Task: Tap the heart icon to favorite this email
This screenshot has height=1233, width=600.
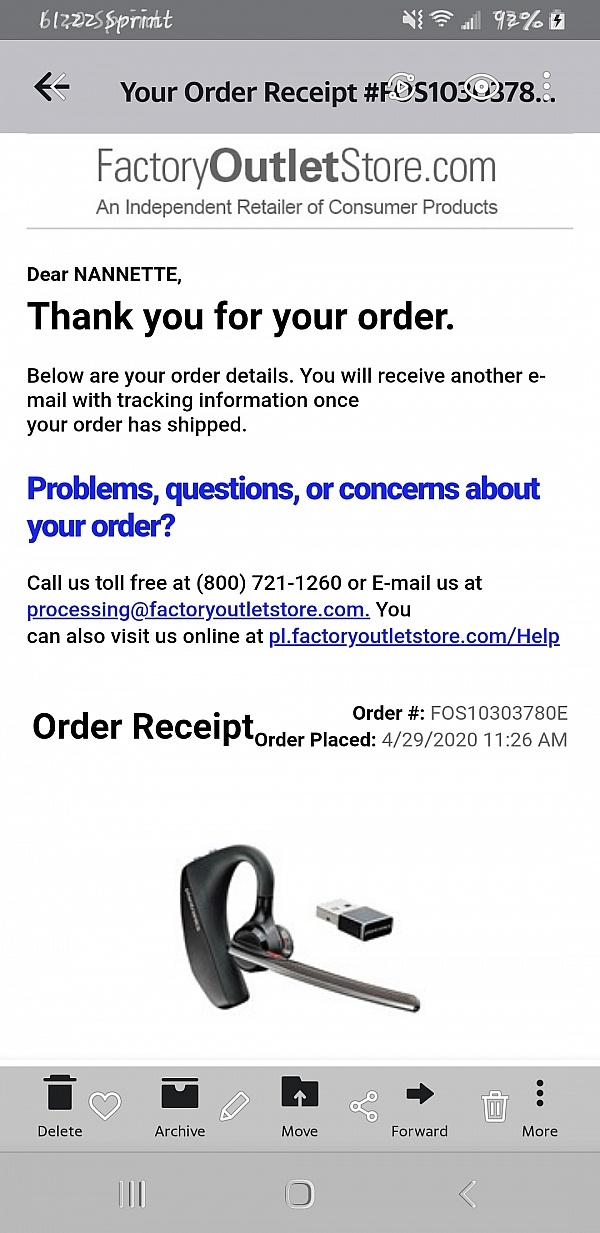Action: (x=105, y=1105)
